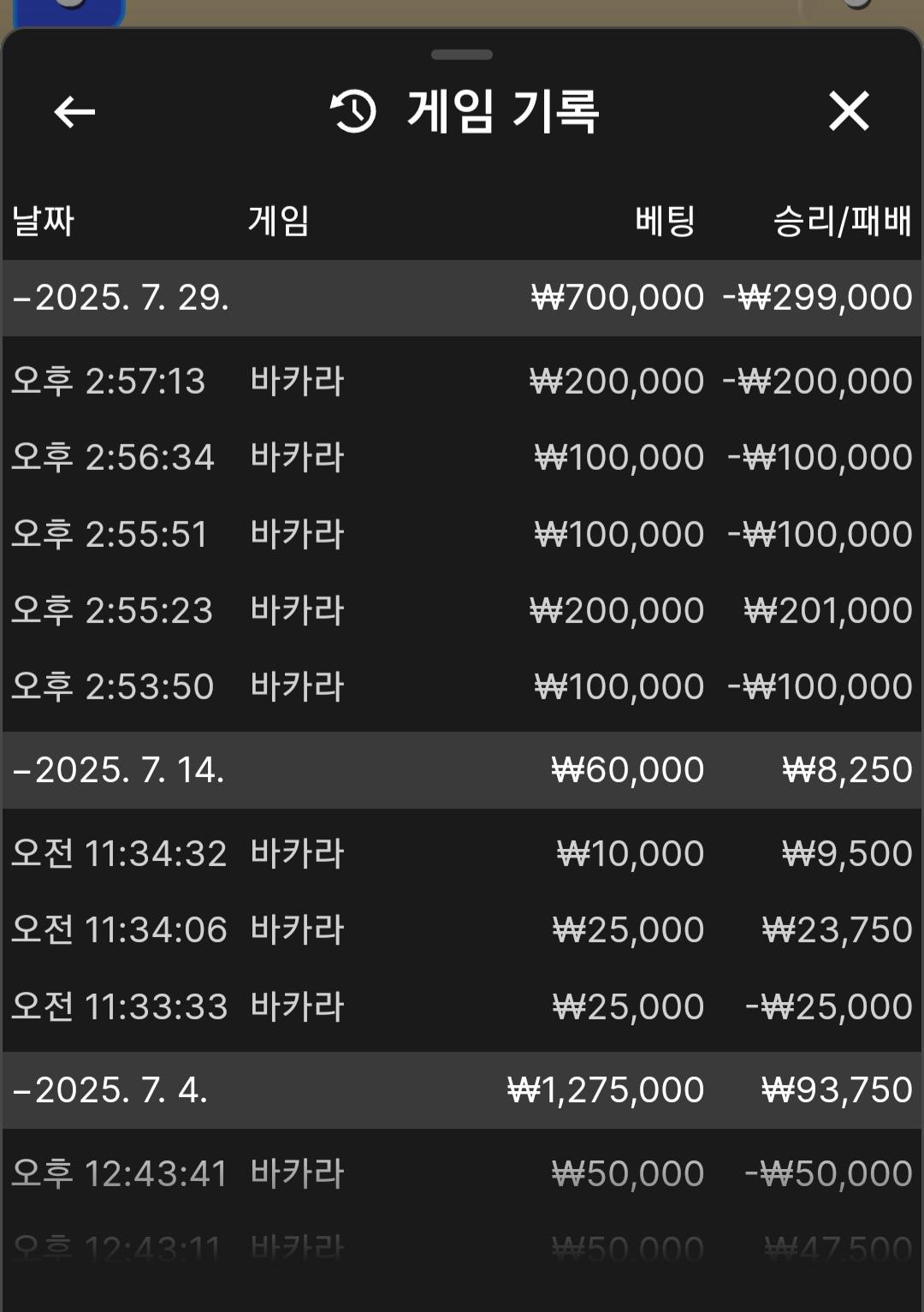Collapse the 2025. 7. 4. date group
Viewport: 924px width, 1312px height.
click(111, 1090)
